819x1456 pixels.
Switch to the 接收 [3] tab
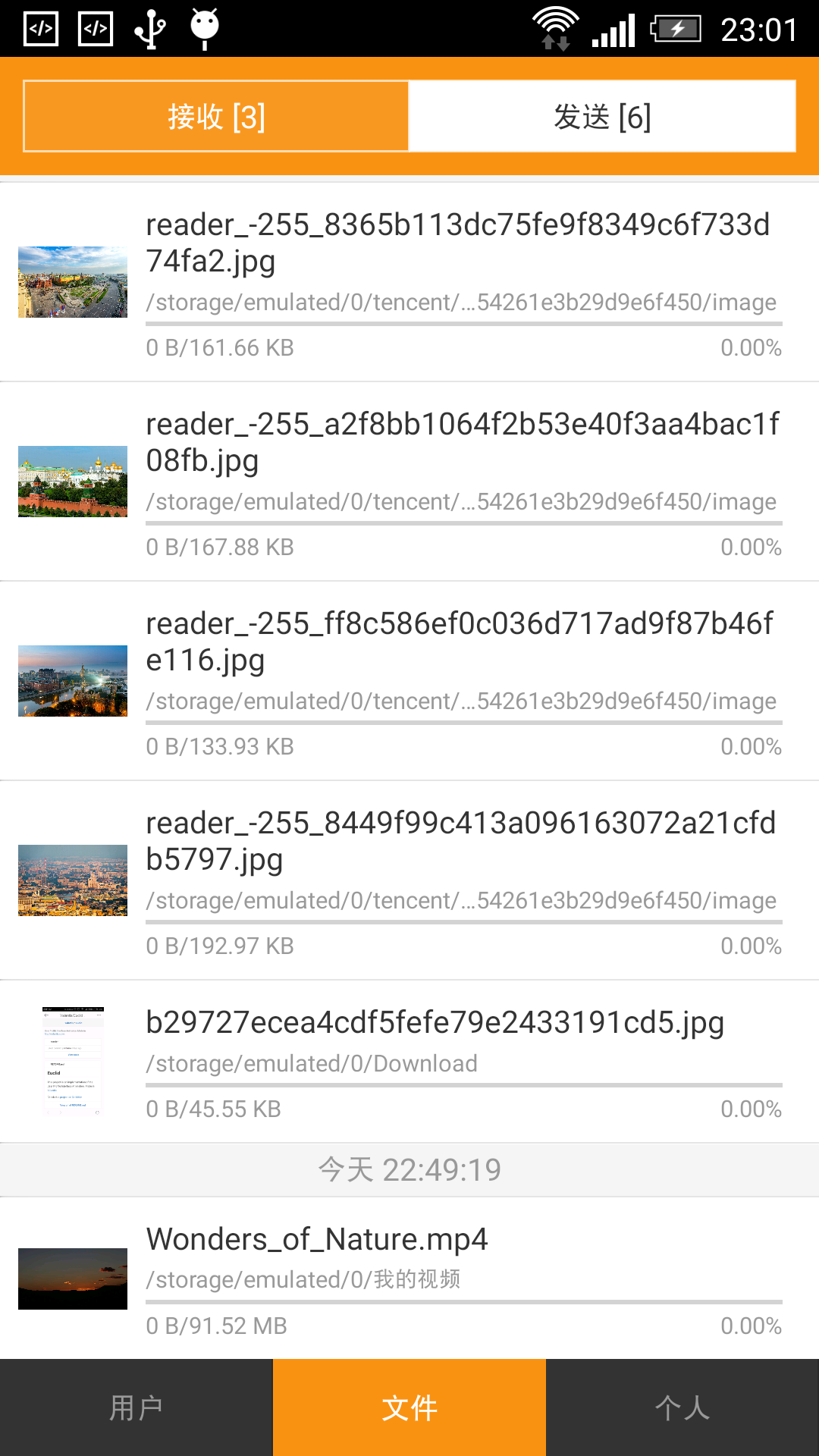click(x=216, y=117)
